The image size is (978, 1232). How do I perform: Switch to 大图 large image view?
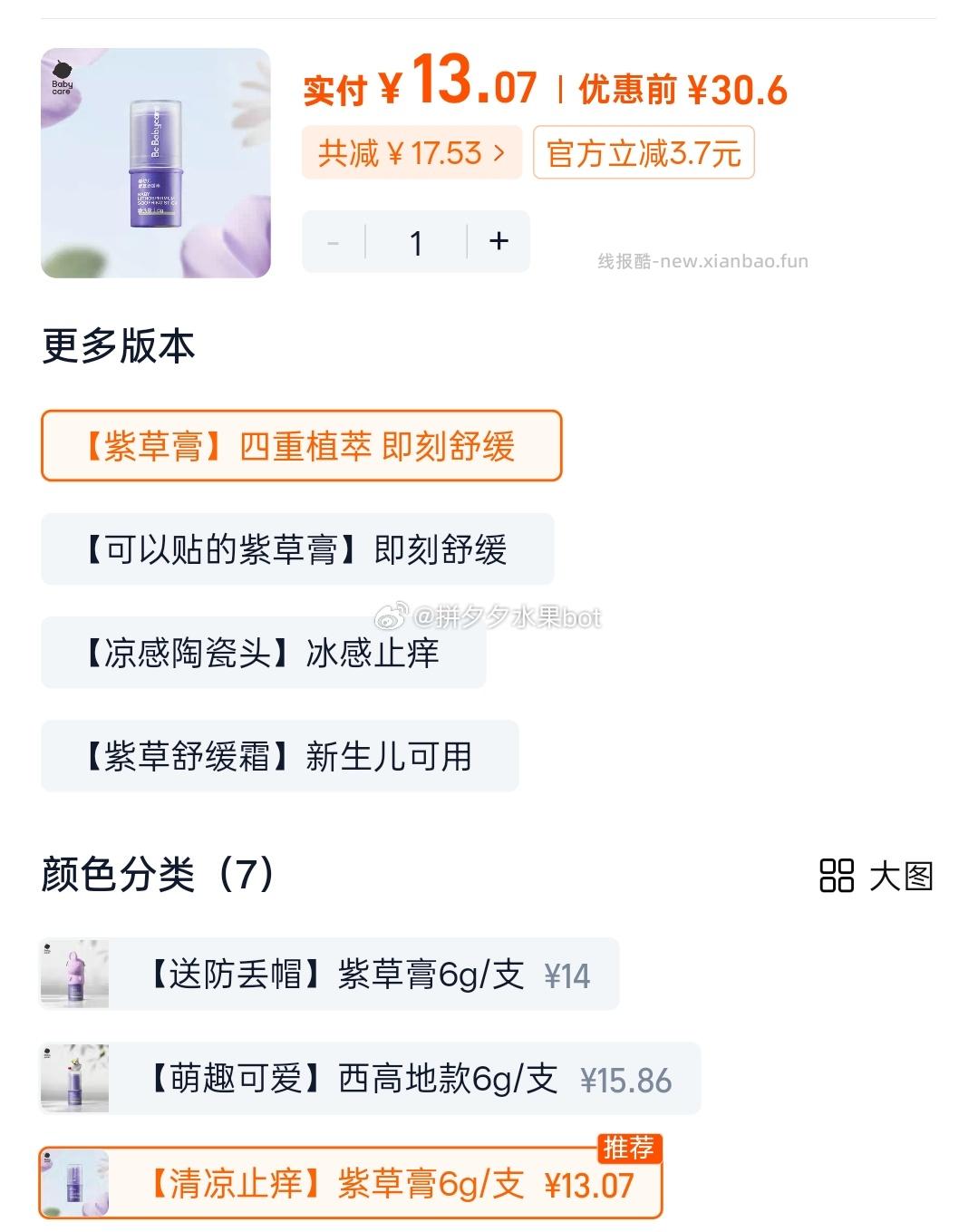901,877
